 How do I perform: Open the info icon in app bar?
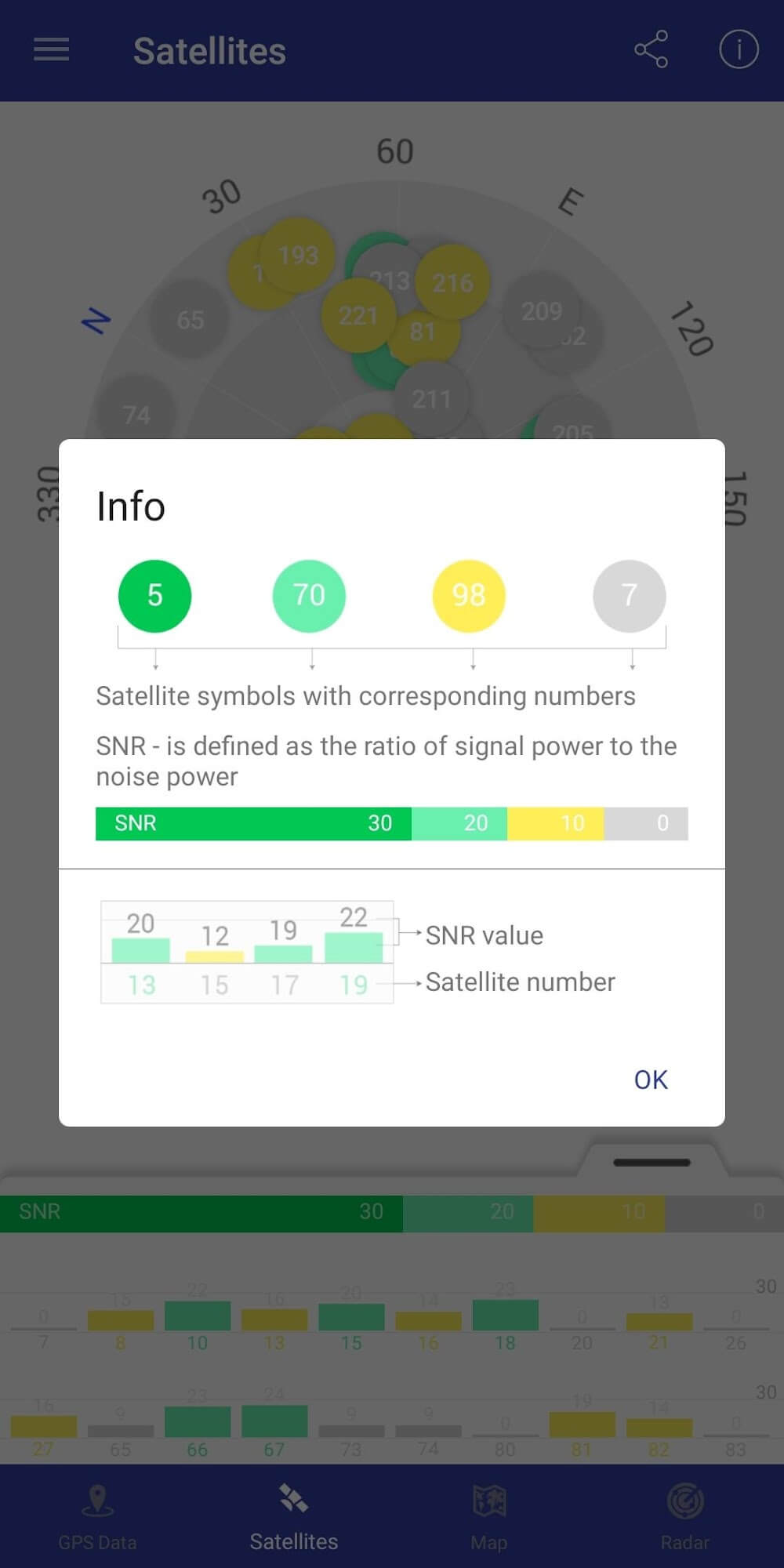738,50
